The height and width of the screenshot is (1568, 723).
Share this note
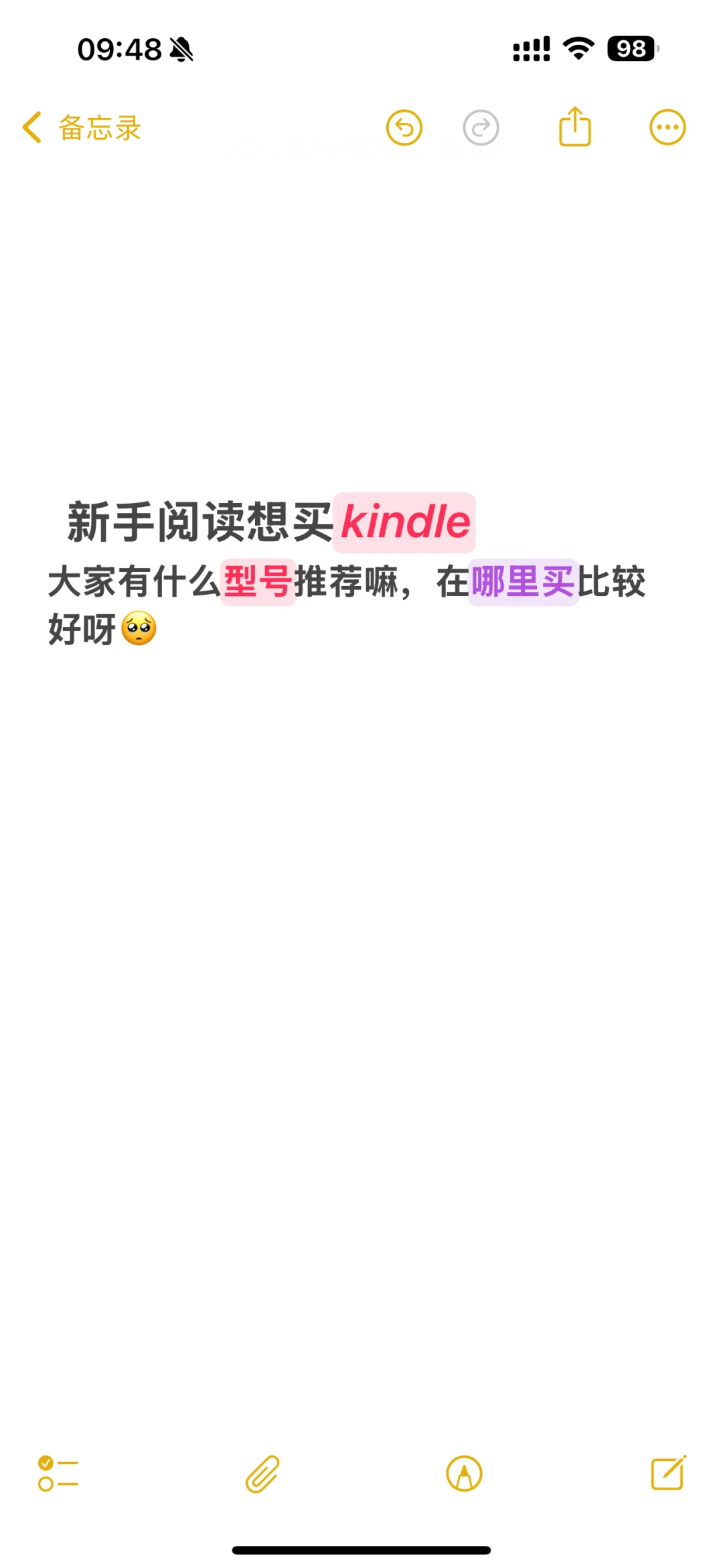pyautogui.click(x=575, y=126)
